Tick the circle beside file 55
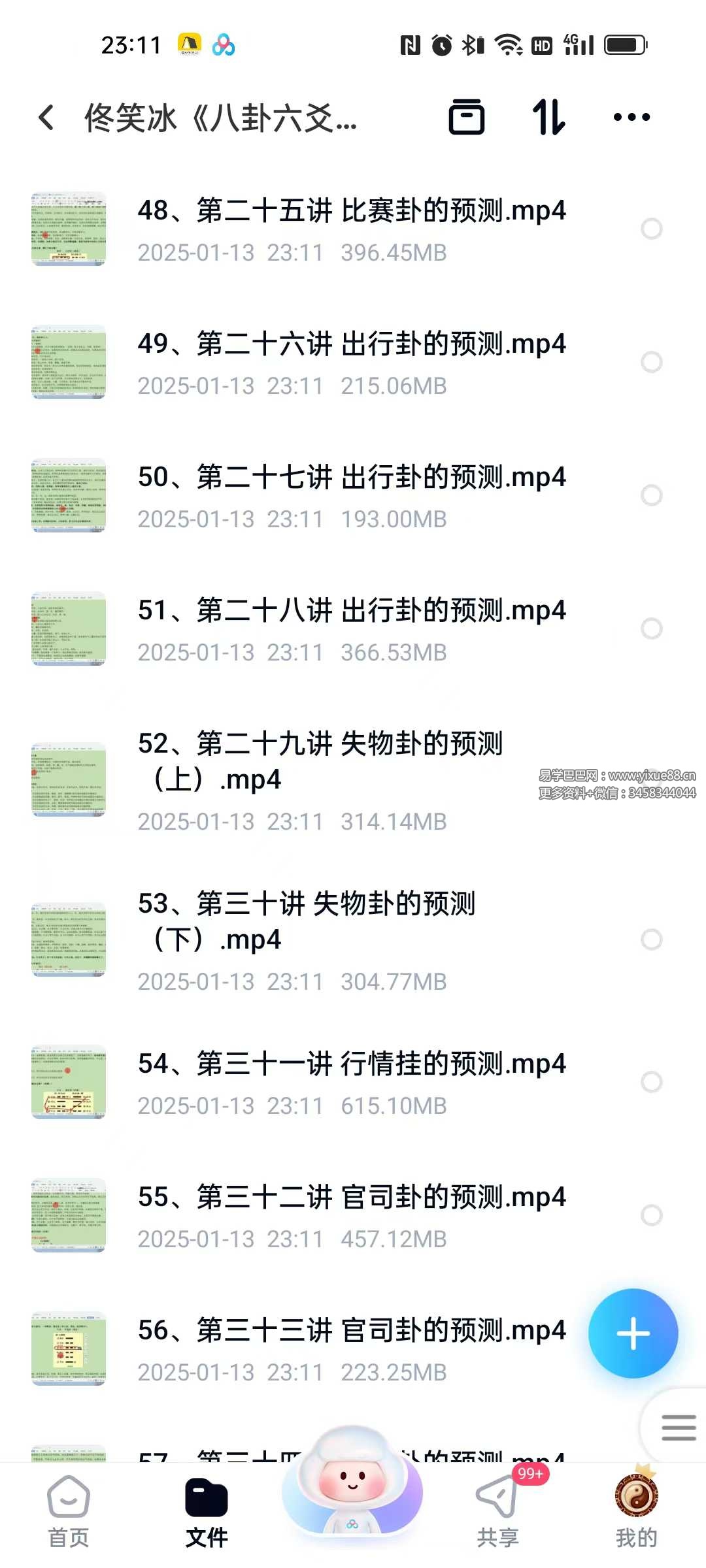This screenshot has height=1568, width=706. click(652, 1215)
